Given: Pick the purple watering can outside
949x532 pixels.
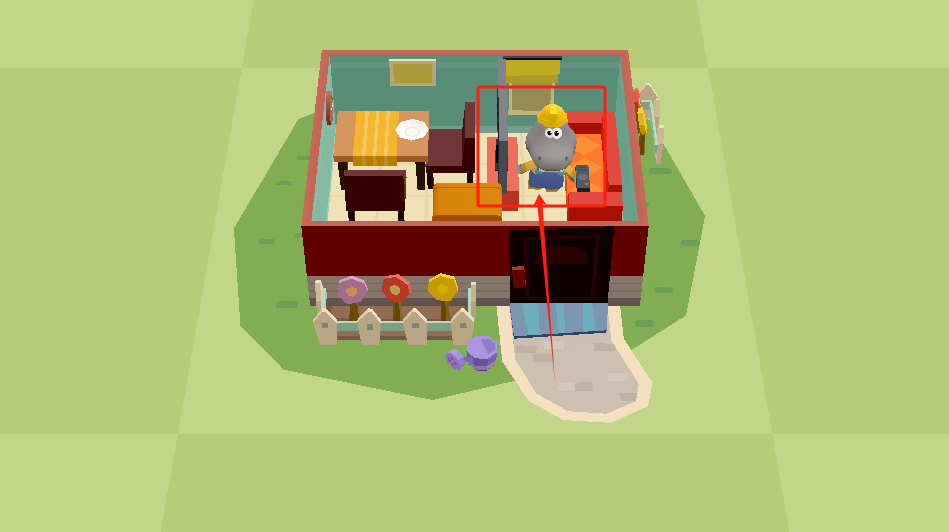Looking at the screenshot, I should [x=475, y=353].
